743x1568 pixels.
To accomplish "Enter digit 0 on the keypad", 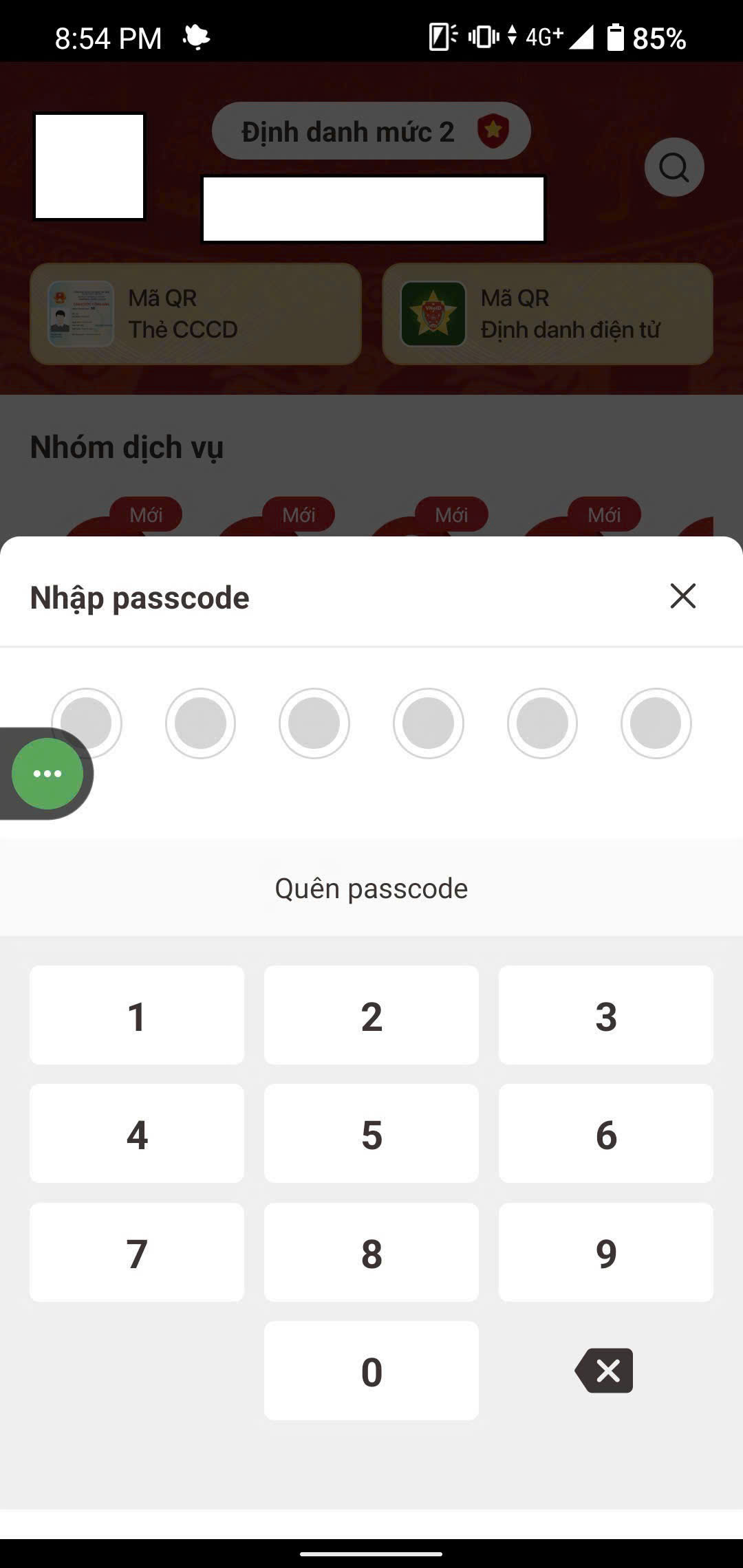I will [371, 1371].
